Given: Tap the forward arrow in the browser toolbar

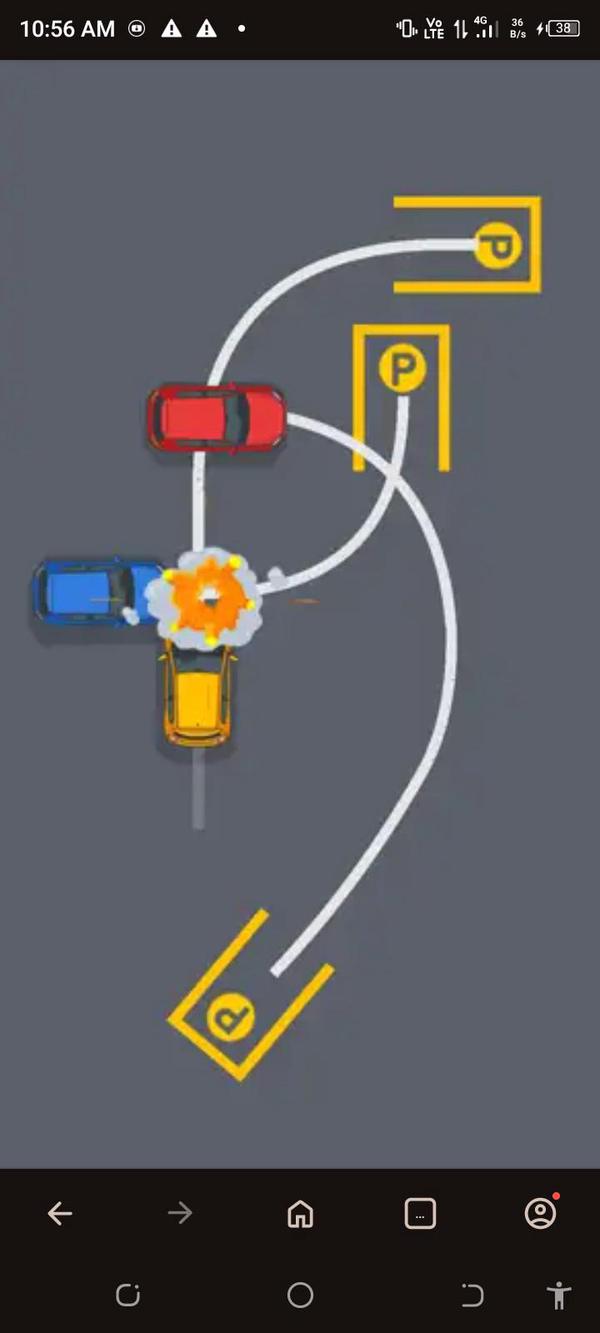Looking at the screenshot, I should pyautogui.click(x=180, y=1213).
